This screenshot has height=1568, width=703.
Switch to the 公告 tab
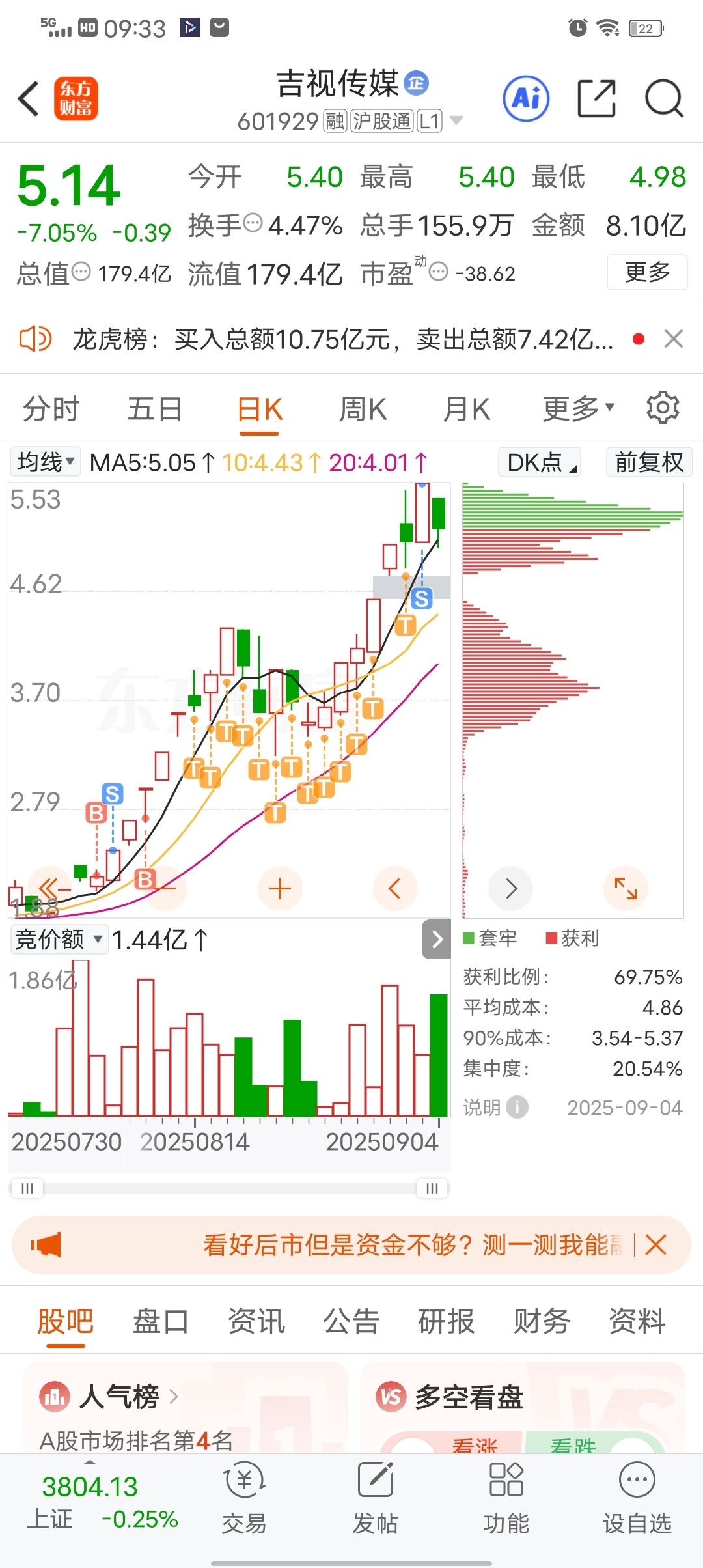351,1321
